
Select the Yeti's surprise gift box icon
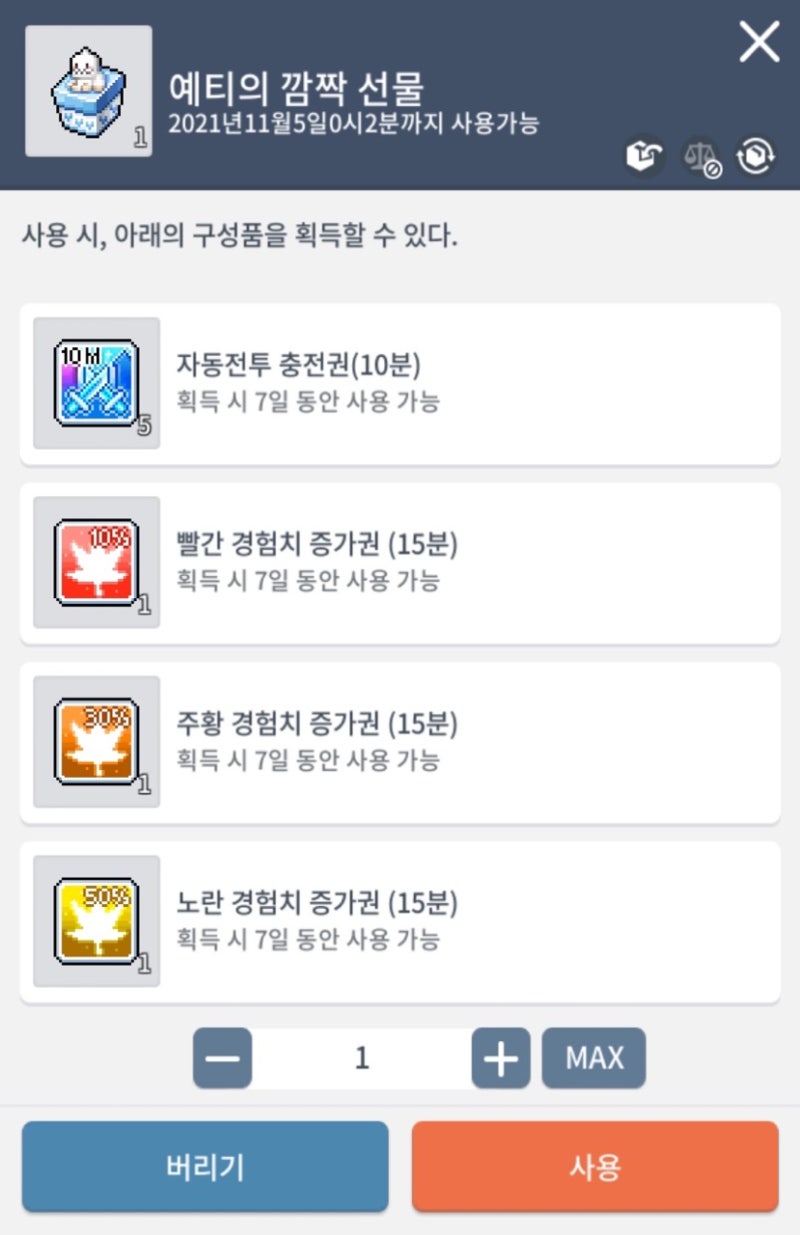pyautogui.click(x=88, y=90)
